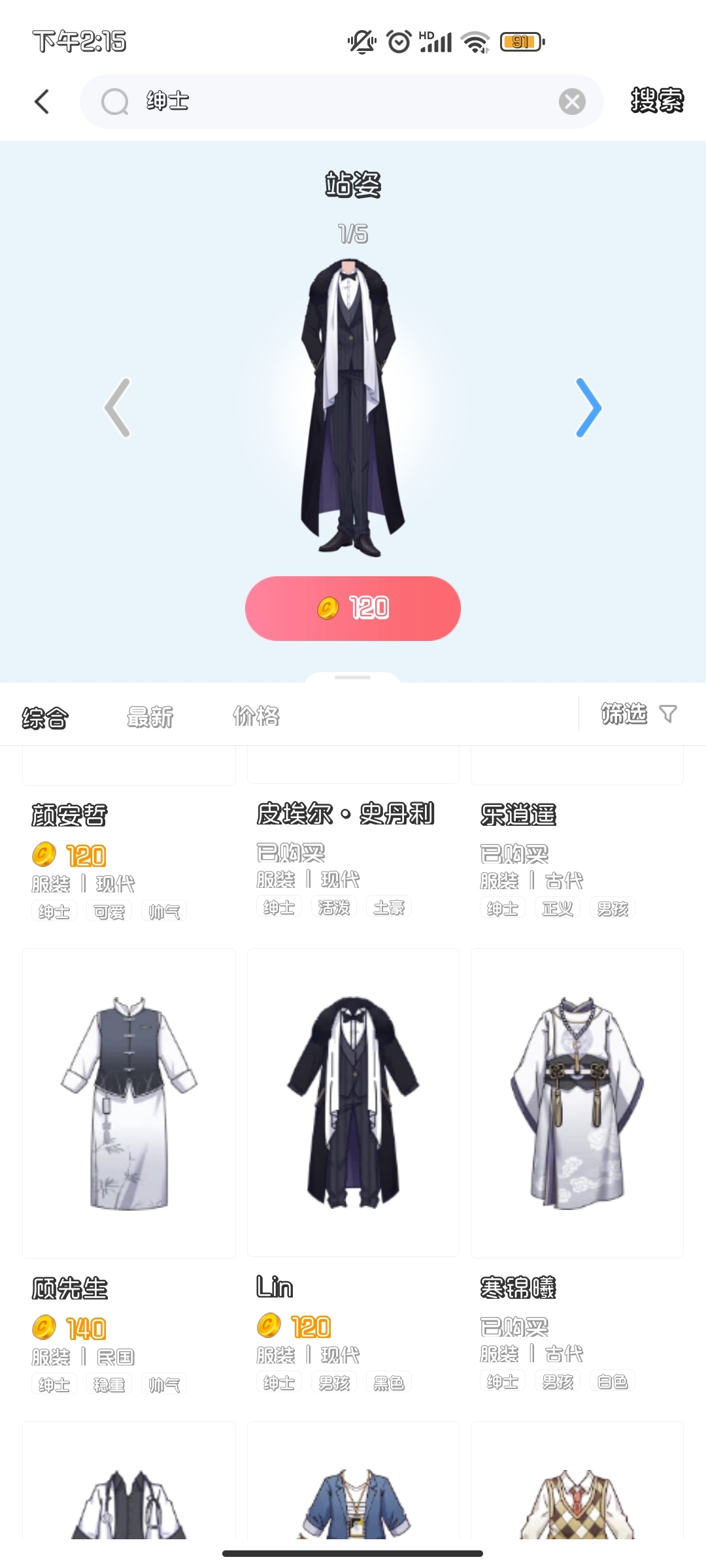Go back using the top-left arrow
This screenshot has height=1568, width=706.
42,102
